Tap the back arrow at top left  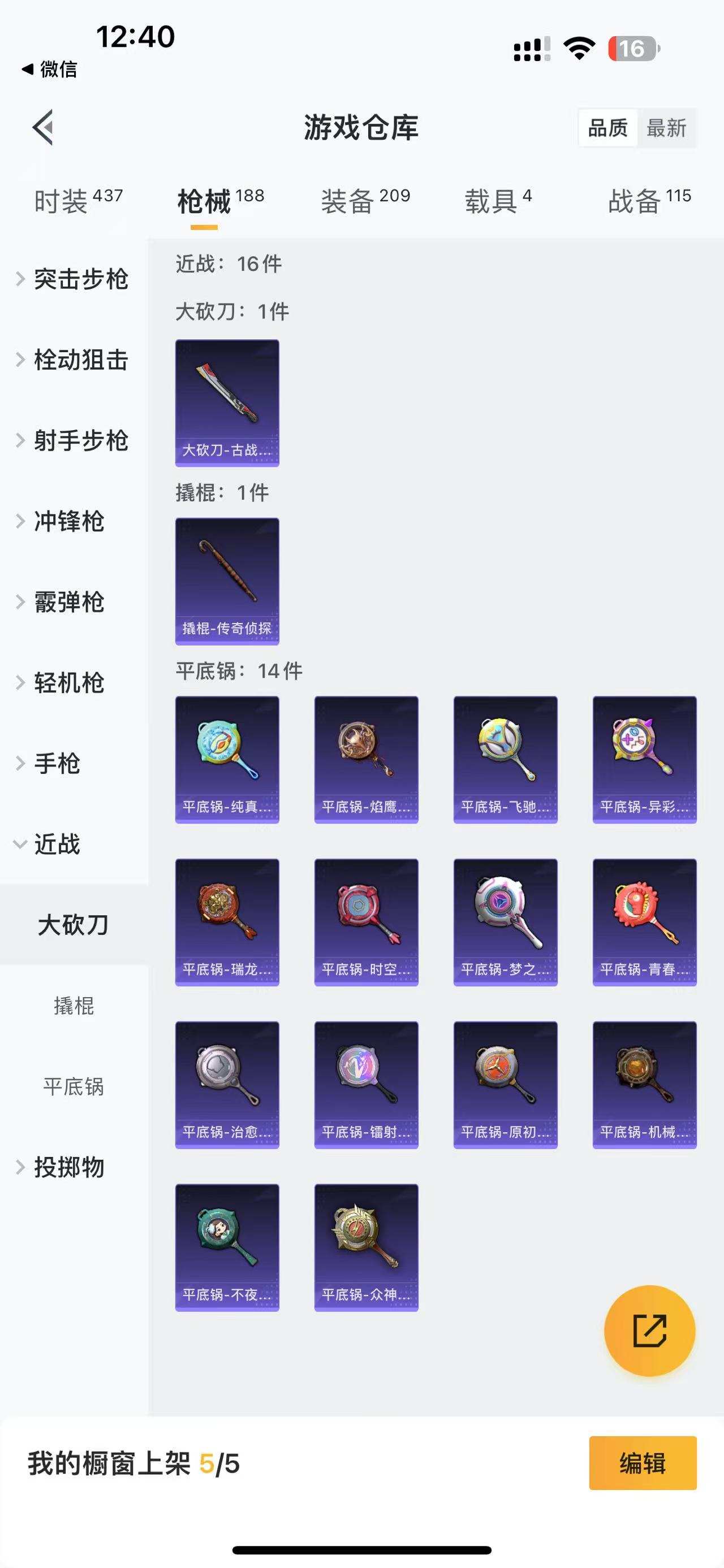pyautogui.click(x=42, y=128)
